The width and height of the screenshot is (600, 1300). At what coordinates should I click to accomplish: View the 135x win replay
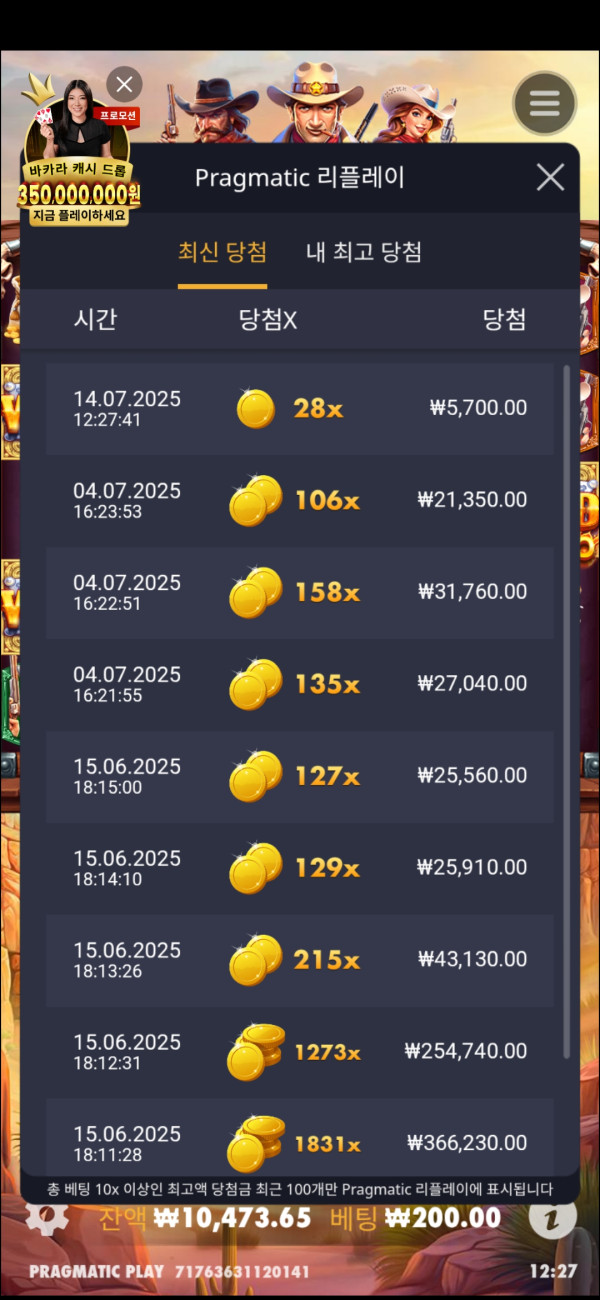300,684
